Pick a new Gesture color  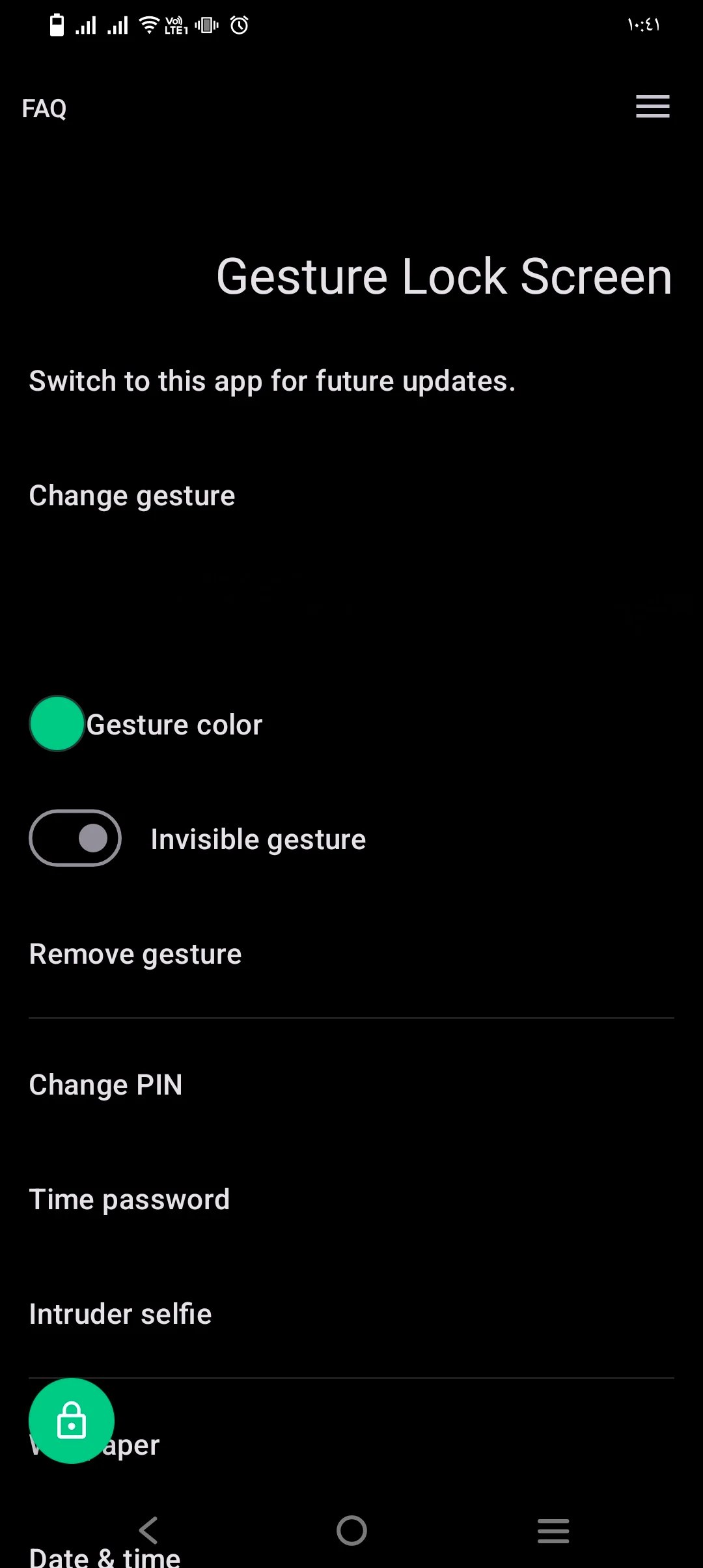(57, 724)
